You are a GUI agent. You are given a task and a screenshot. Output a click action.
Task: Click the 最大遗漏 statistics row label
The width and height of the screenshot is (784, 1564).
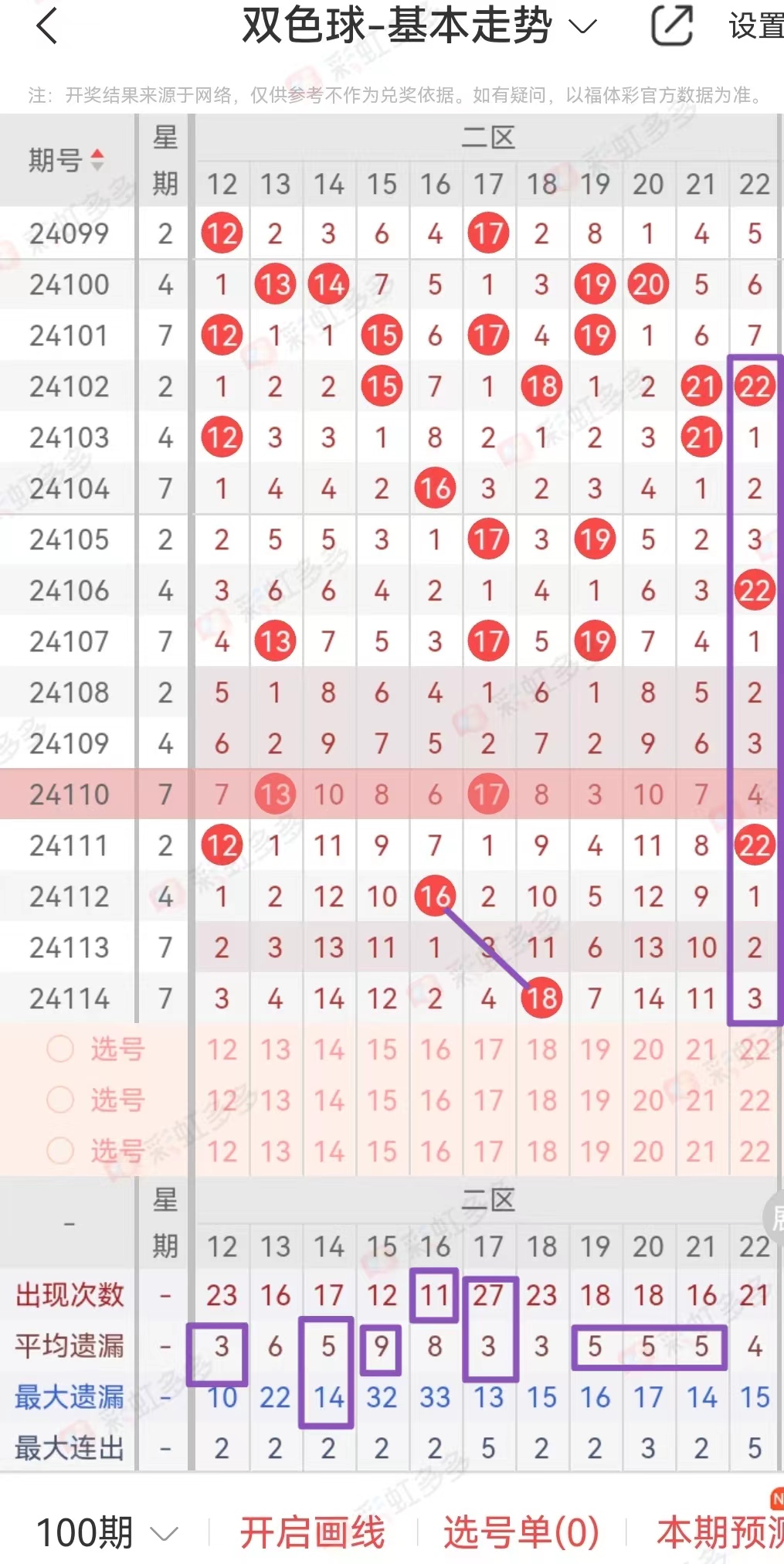point(70,1399)
